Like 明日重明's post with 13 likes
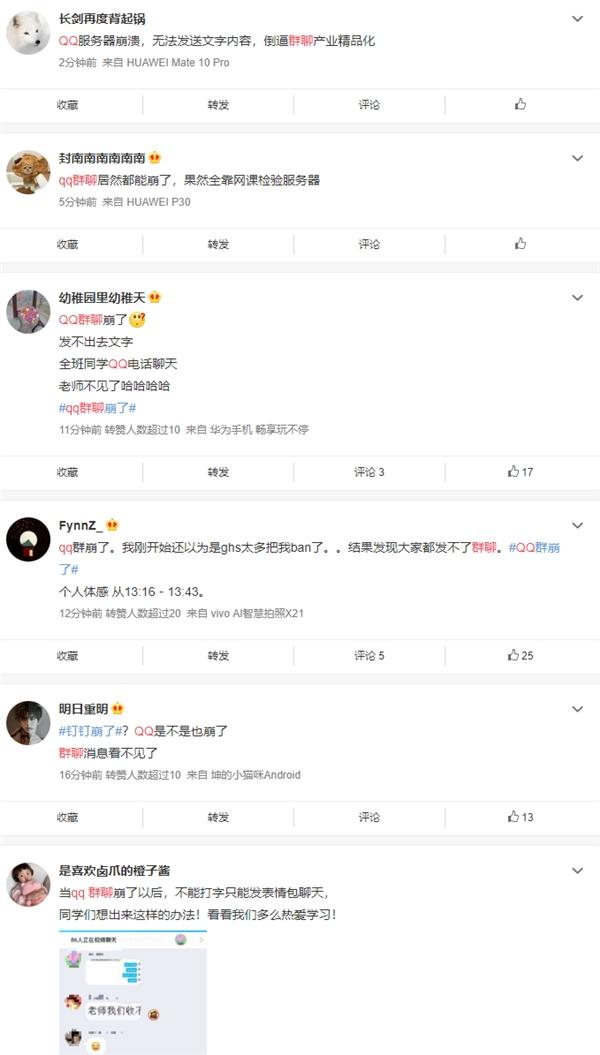The height and width of the screenshot is (1055, 600). click(x=521, y=817)
